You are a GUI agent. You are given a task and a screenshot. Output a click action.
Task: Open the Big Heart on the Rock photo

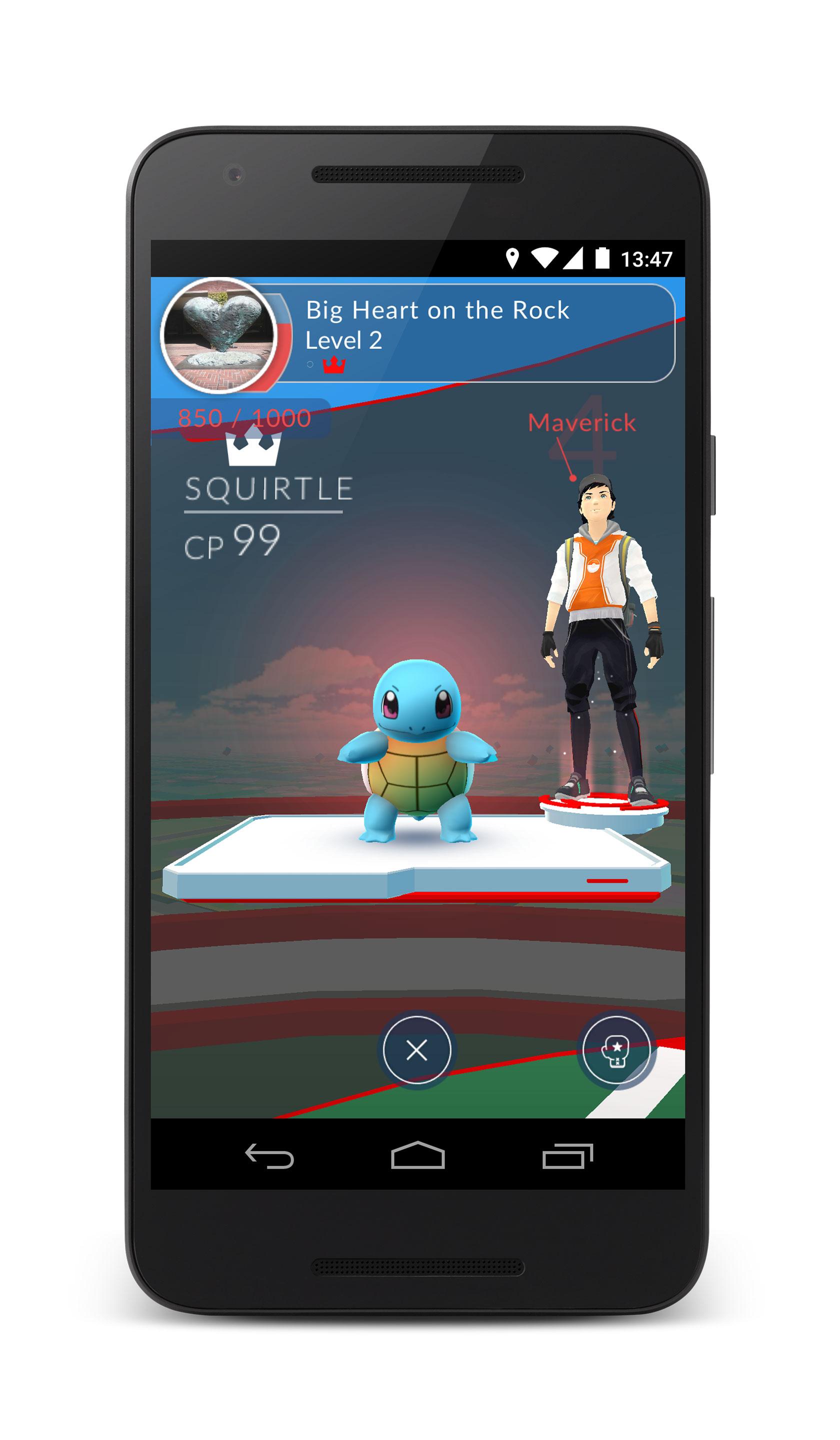click(218, 335)
